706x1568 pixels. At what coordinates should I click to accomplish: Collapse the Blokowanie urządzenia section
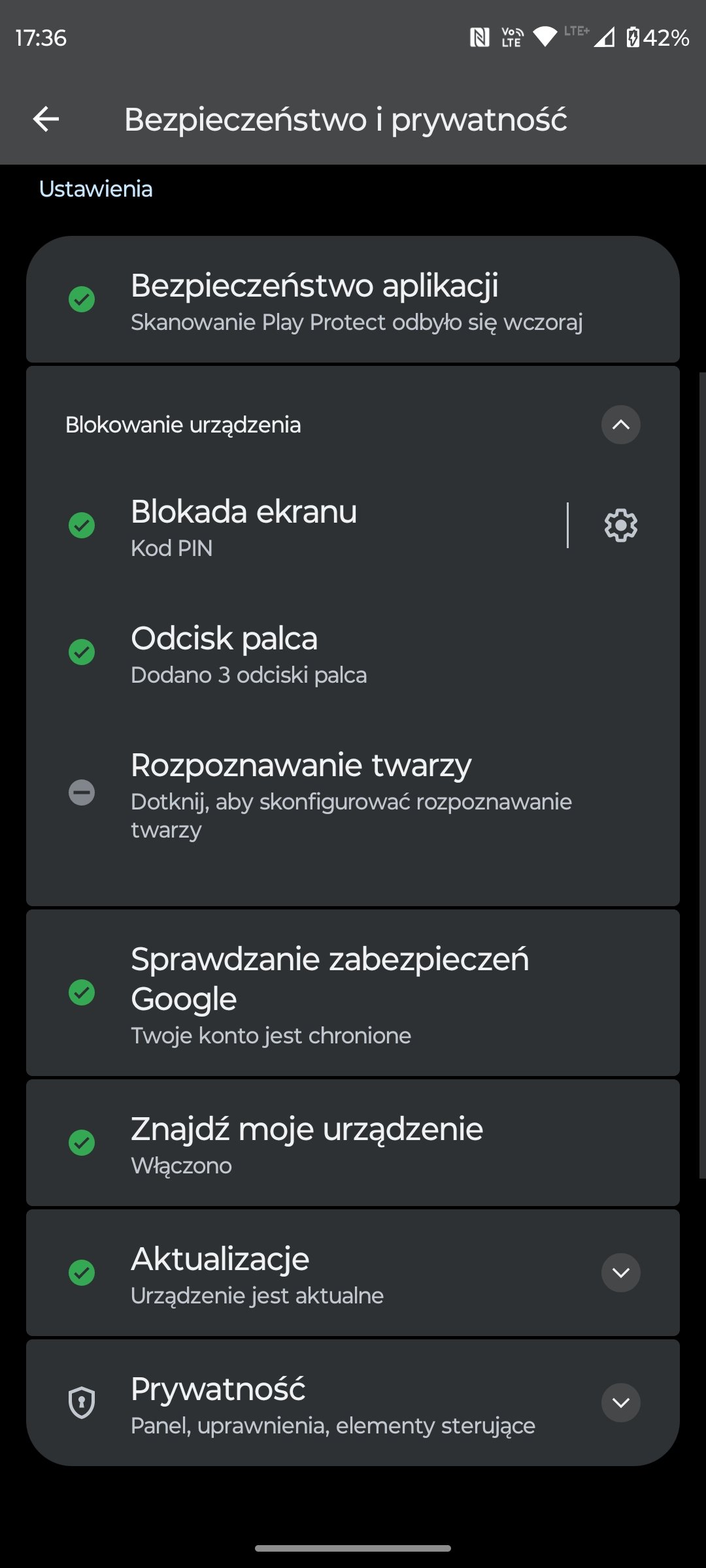click(x=620, y=425)
